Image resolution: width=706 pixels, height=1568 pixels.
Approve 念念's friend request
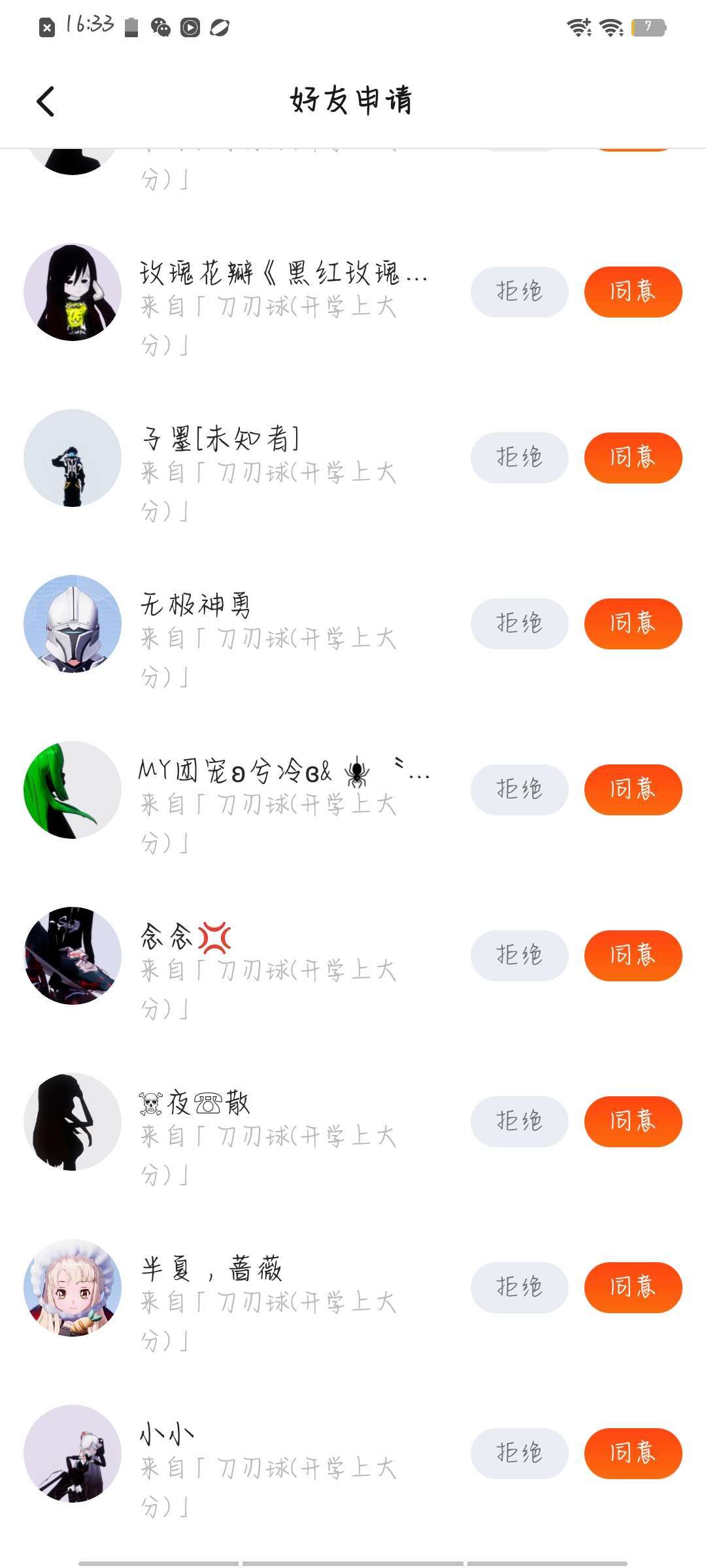coord(633,955)
